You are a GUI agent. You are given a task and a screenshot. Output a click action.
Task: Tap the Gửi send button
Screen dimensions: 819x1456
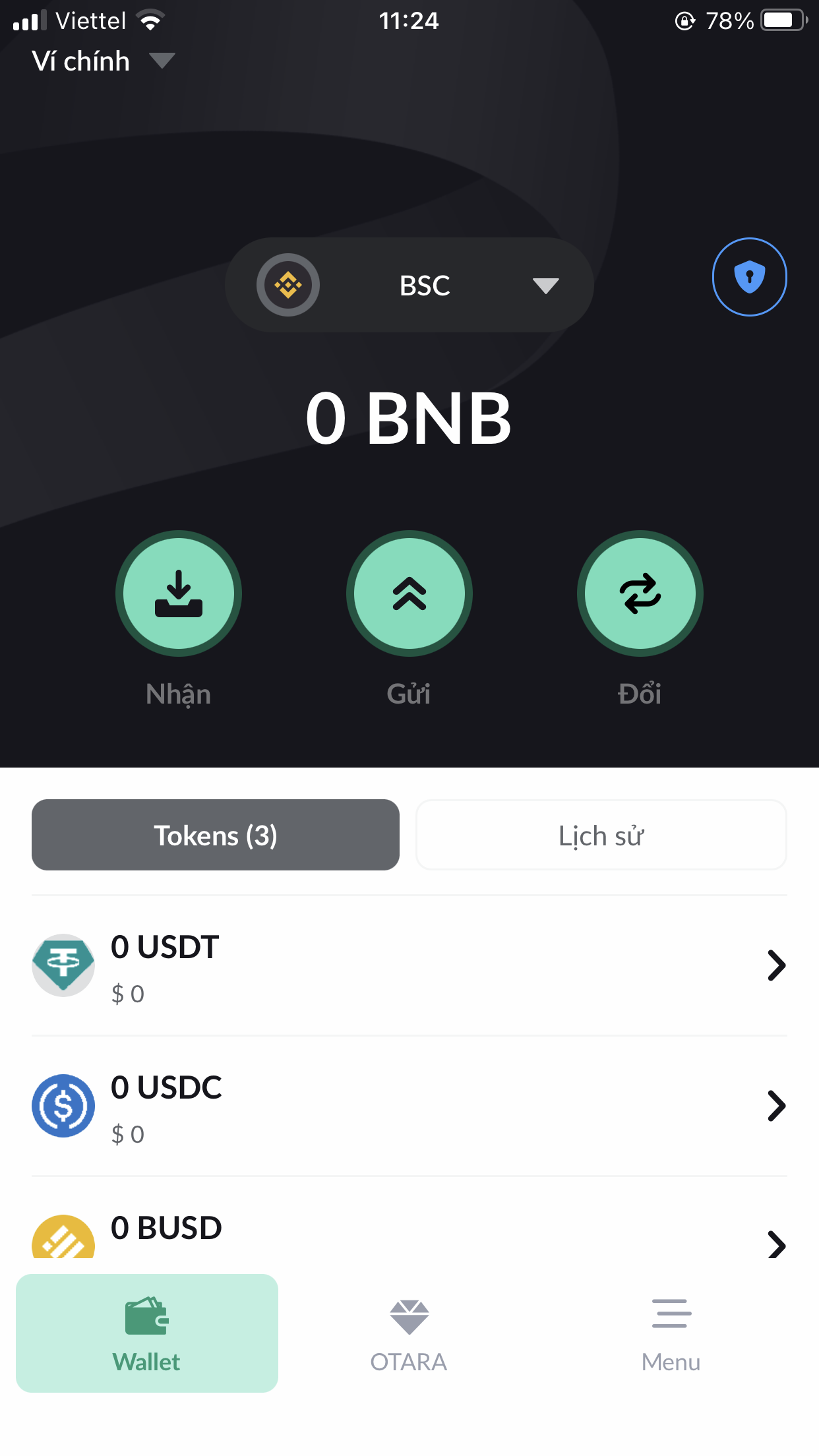[409, 593]
